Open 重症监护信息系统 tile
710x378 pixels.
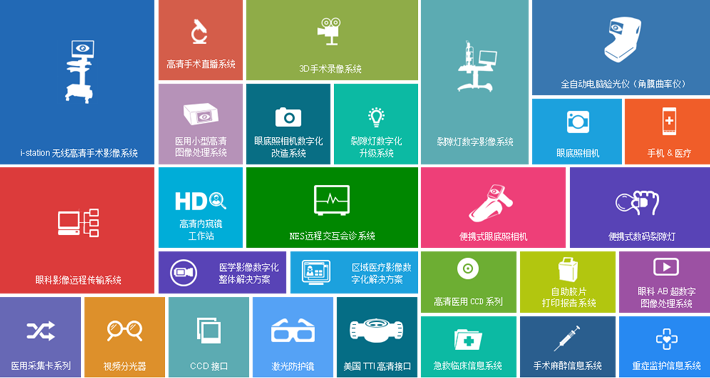(664, 347)
